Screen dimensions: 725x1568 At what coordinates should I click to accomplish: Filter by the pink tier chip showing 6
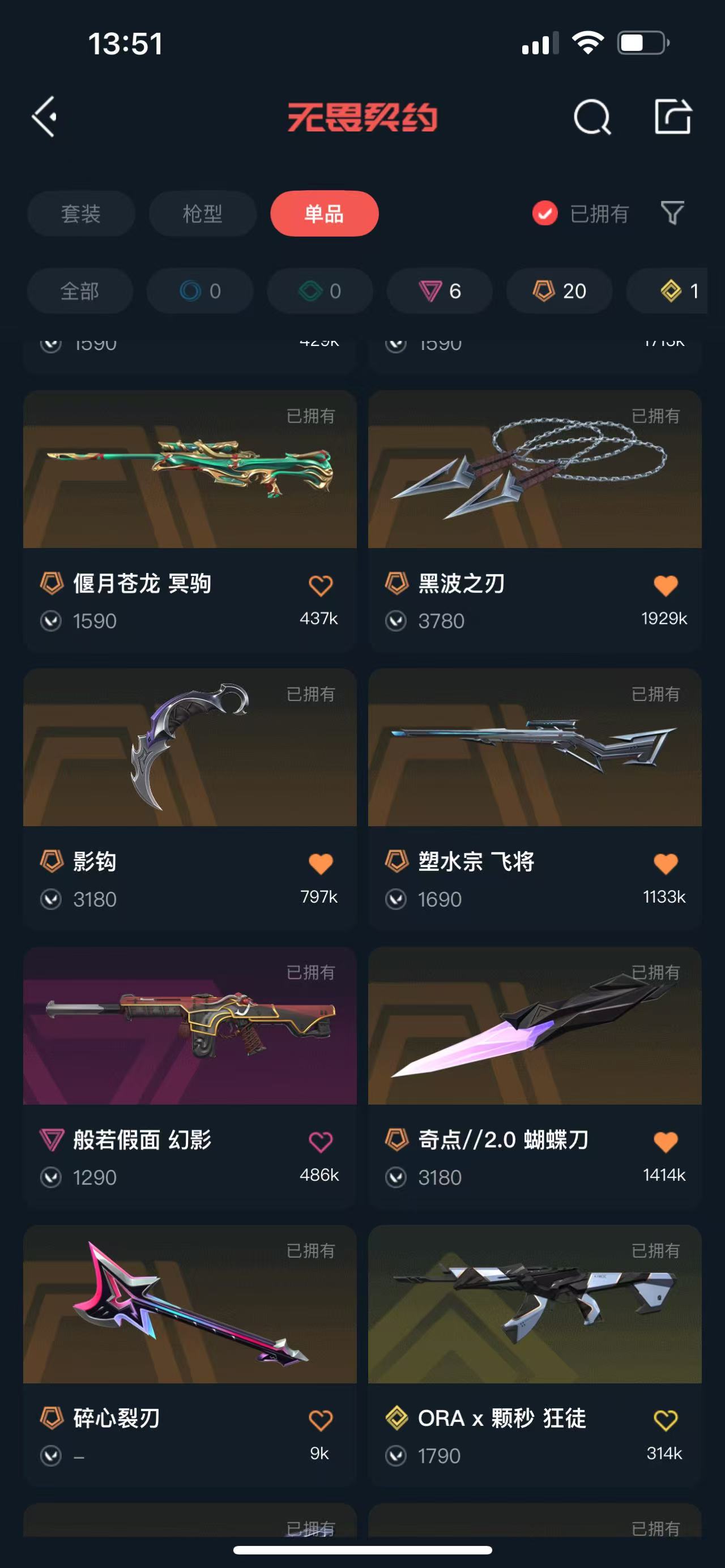(440, 291)
